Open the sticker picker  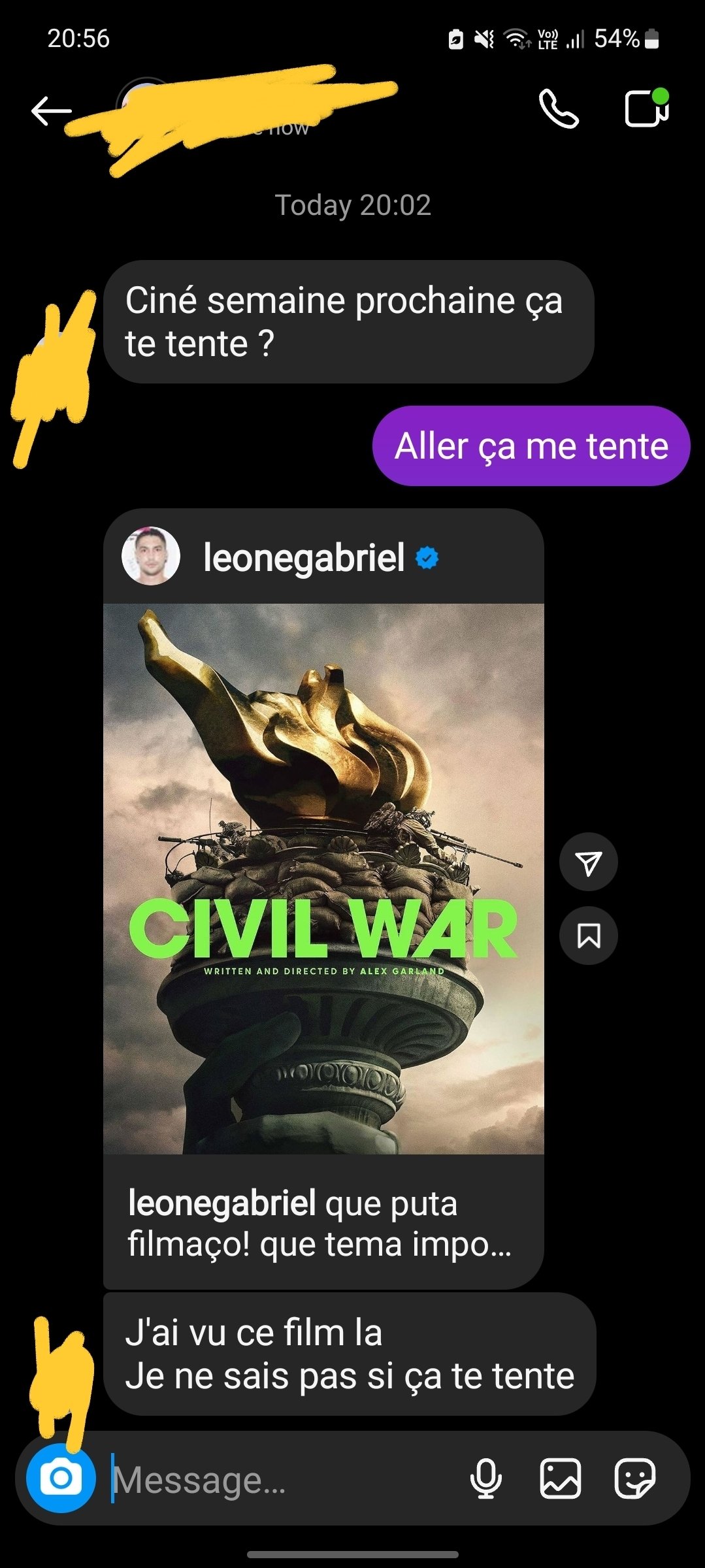(634, 1478)
